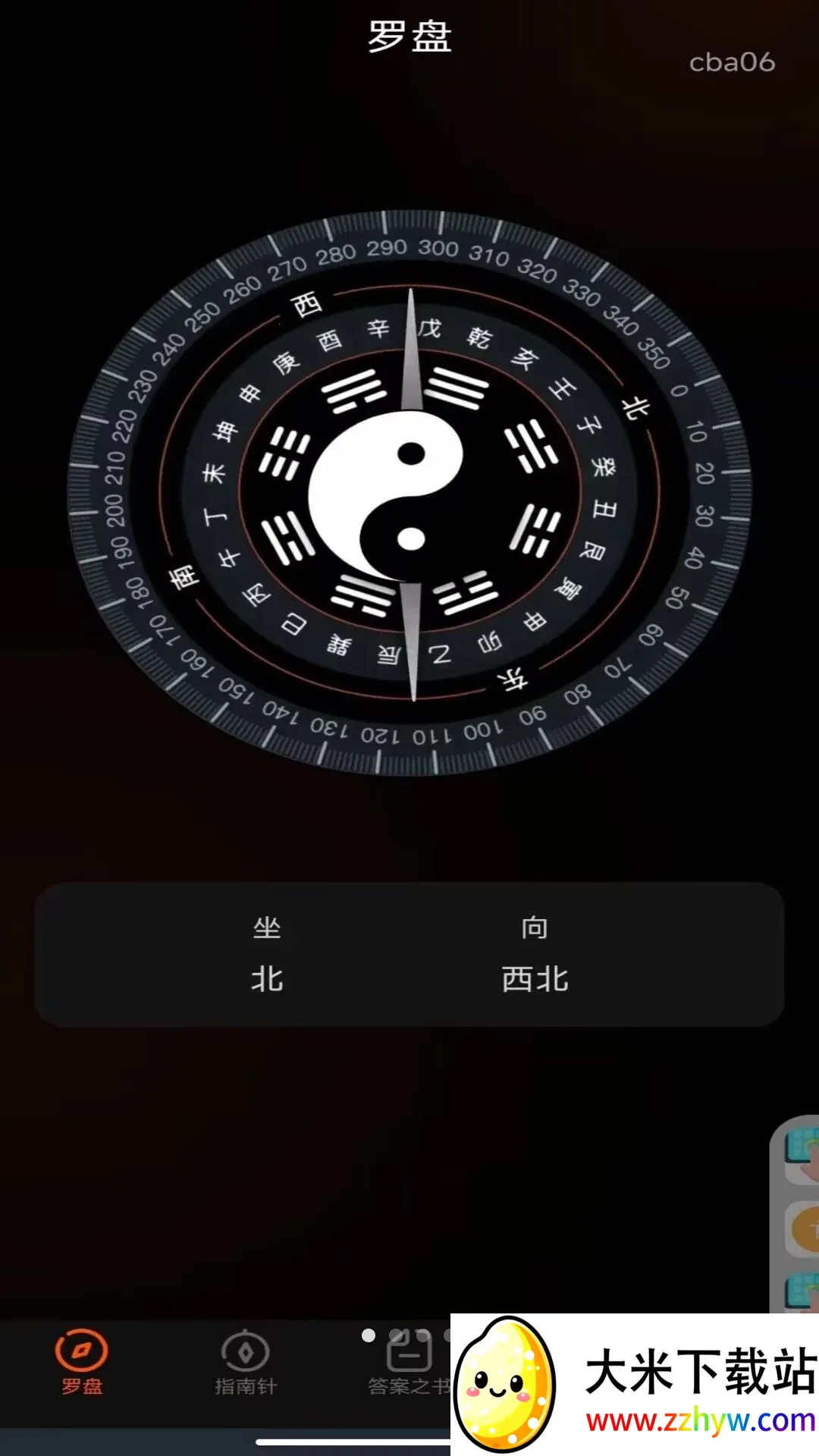The width and height of the screenshot is (819, 1456).
Task: Tap the 坐 北 sitting direction value
Action: coord(267,979)
